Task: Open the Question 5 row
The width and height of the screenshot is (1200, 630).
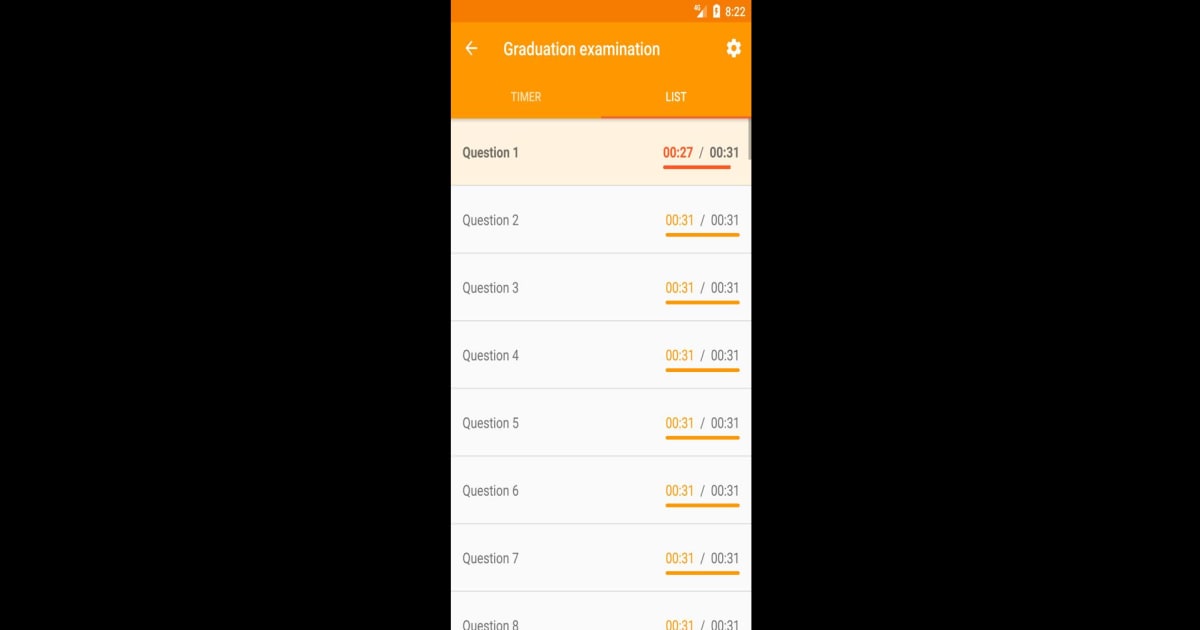Action: click(x=600, y=423)
